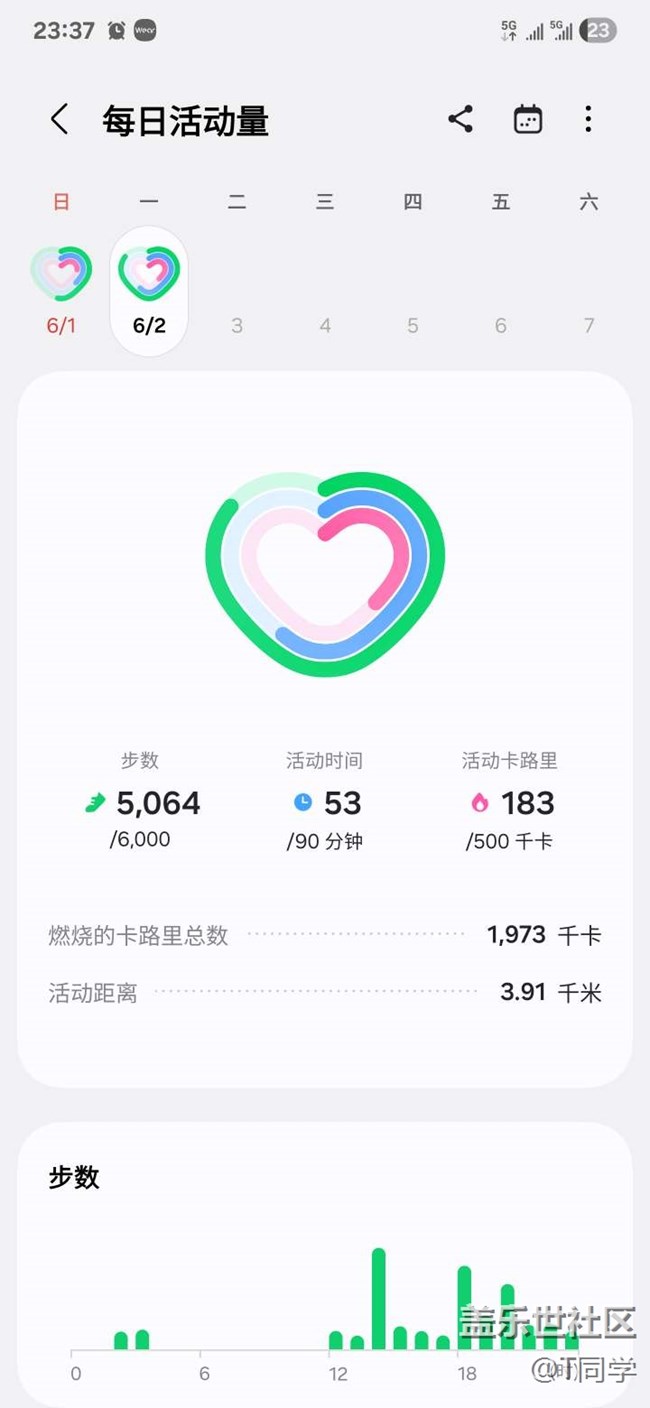Screen dimensions: 650x1408
Task: Open the 步数 5,064 steps detail
Action: 141,801
